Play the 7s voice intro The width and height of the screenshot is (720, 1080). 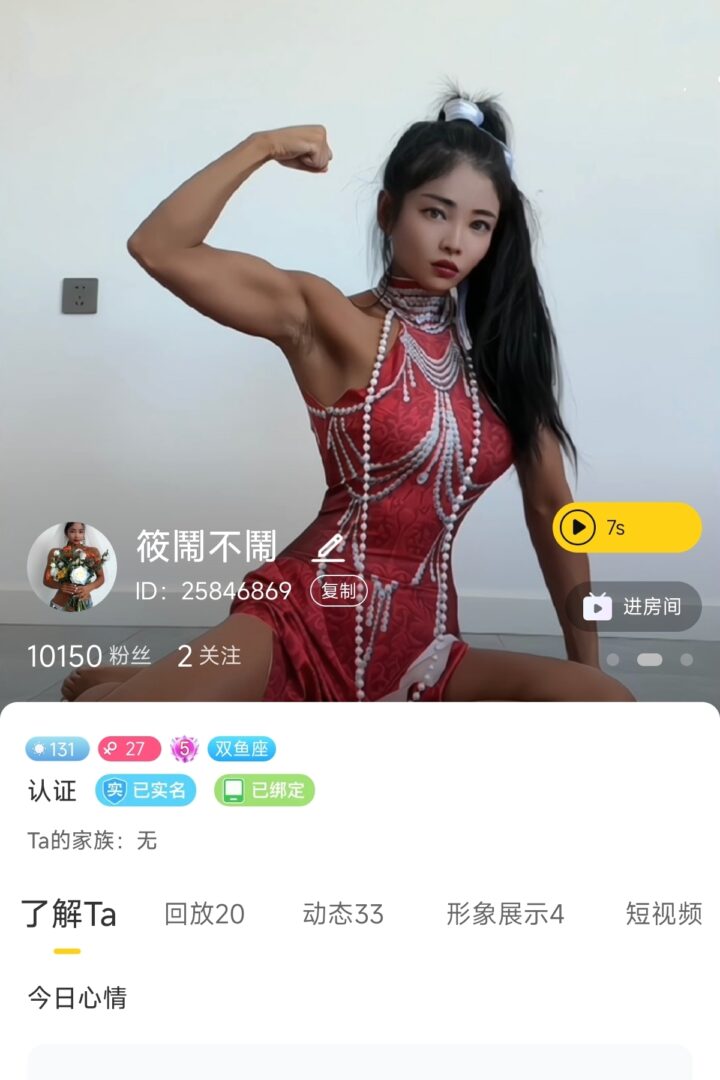(x=627, y=527)
